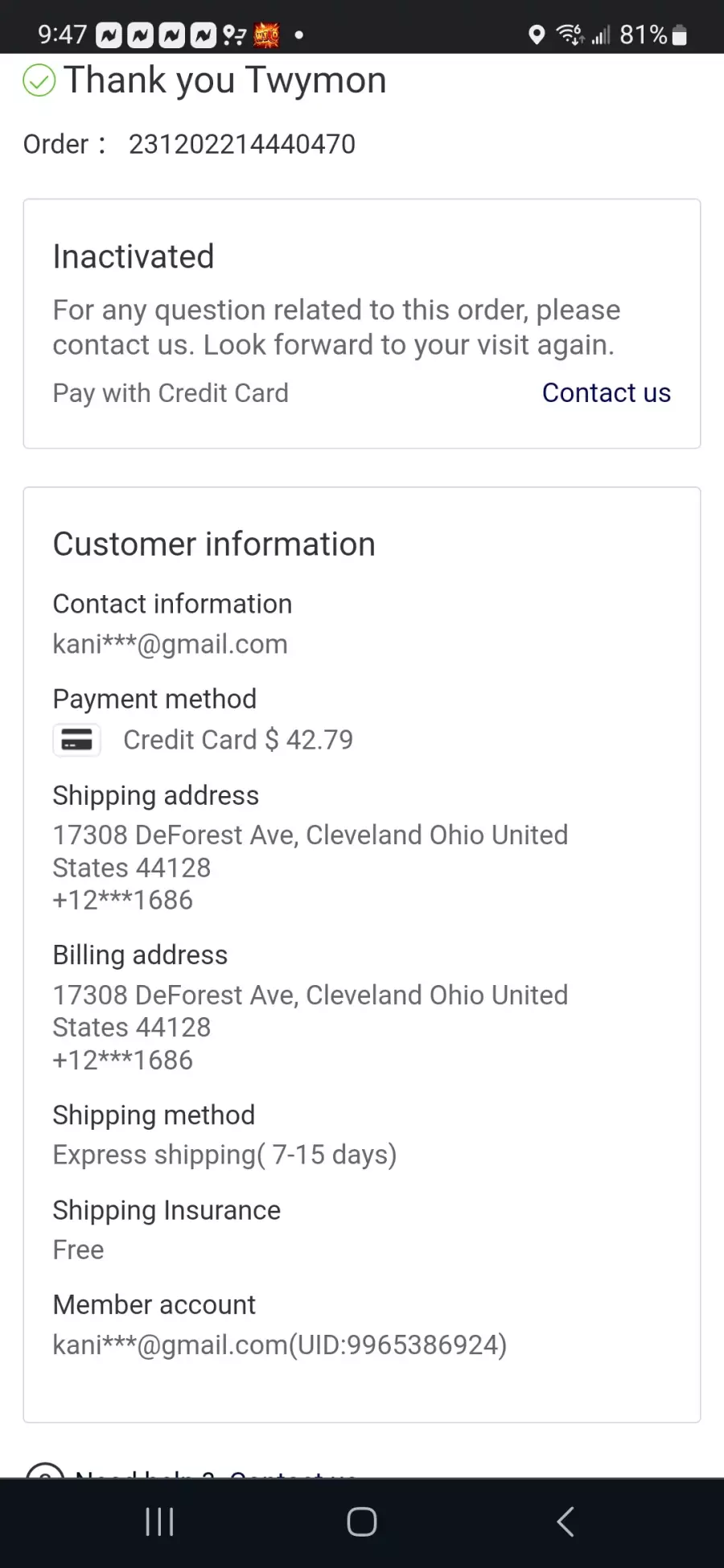This screenshot has width=724, height=1568.
Task: Go to the home screen
Action: pos(362,1521)
